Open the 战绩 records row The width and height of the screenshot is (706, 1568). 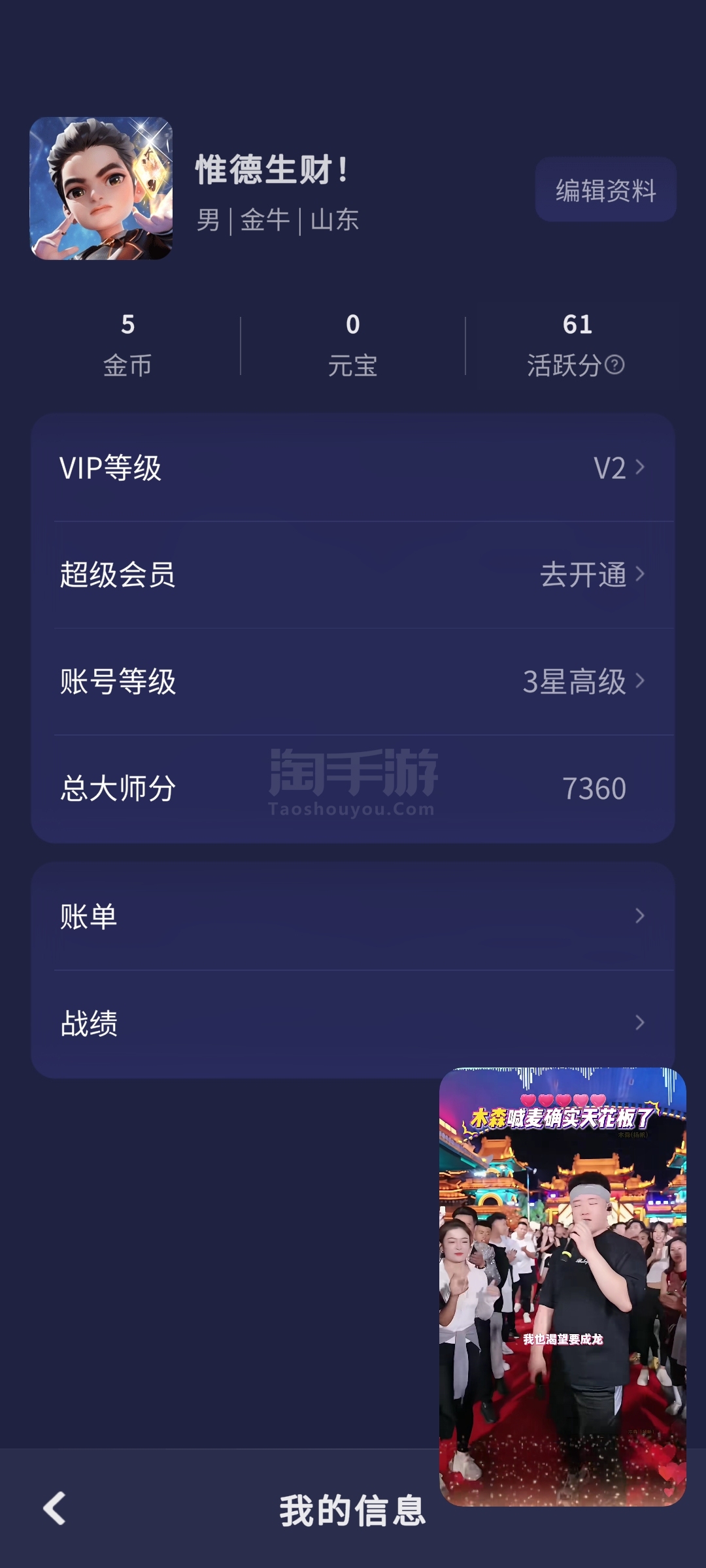click(x=353, y=1023)
